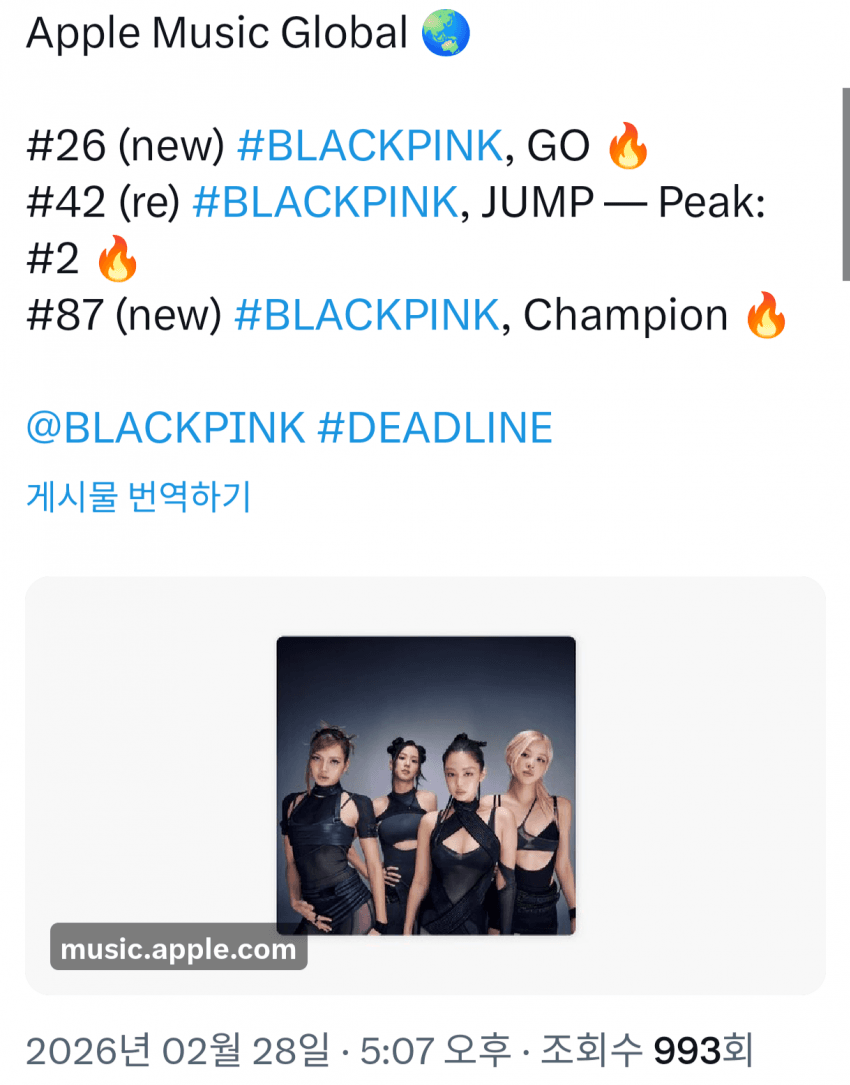Viewport: 850px width, 1085px height.
Task: Visit the @BLACKPINK profile mention
Action: (x=165, y=428)
